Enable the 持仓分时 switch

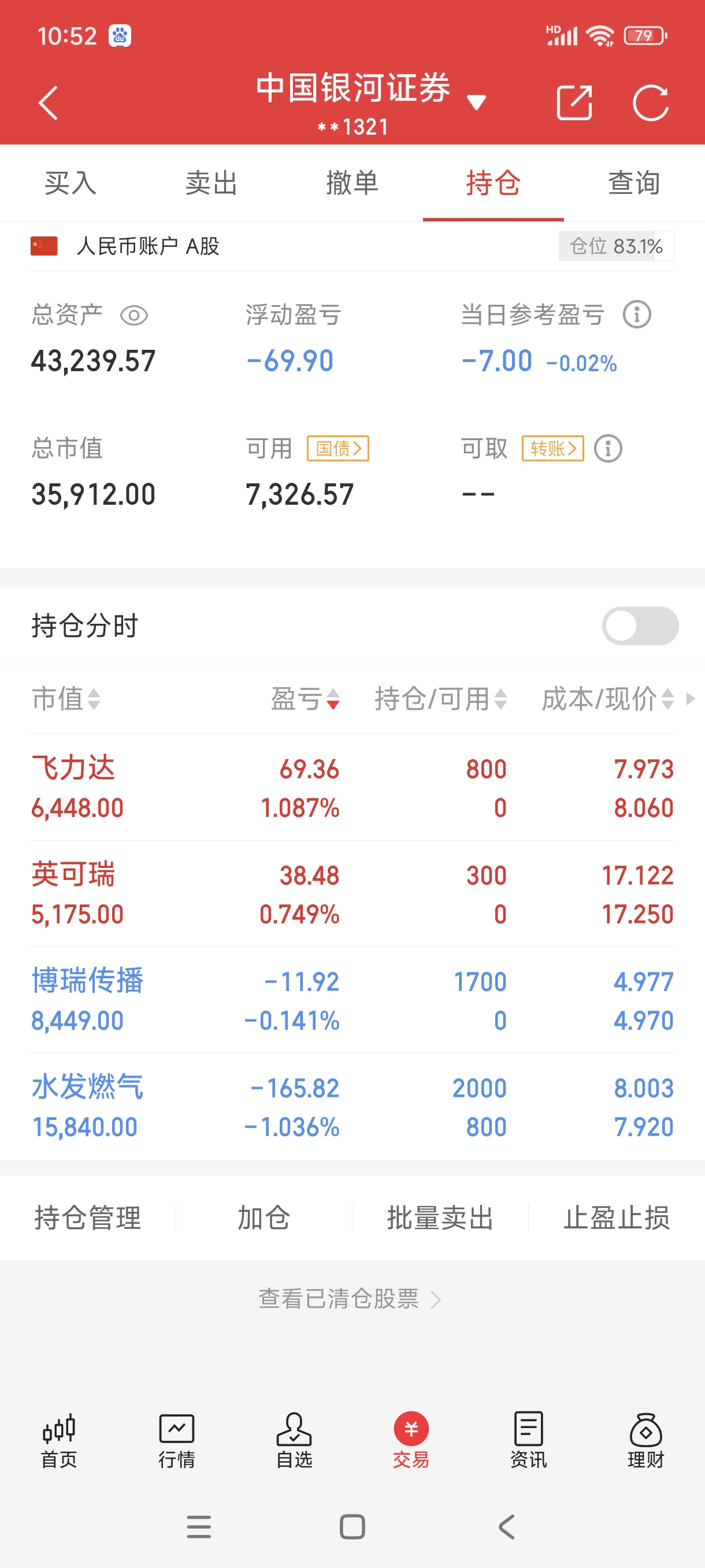coord(640,625)
